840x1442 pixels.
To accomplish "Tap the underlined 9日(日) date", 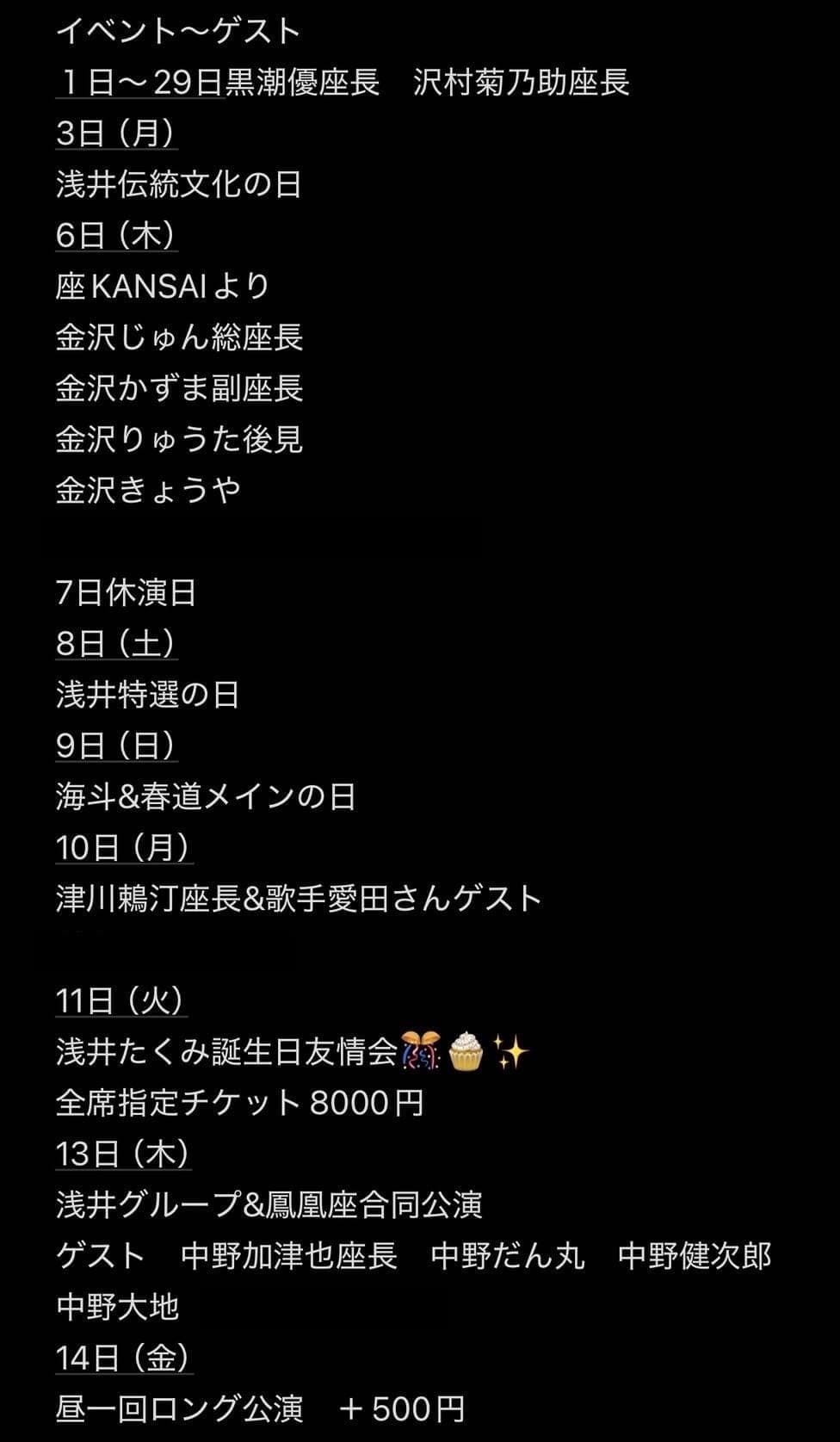I will pyautogui.click(x=116, y=746).
